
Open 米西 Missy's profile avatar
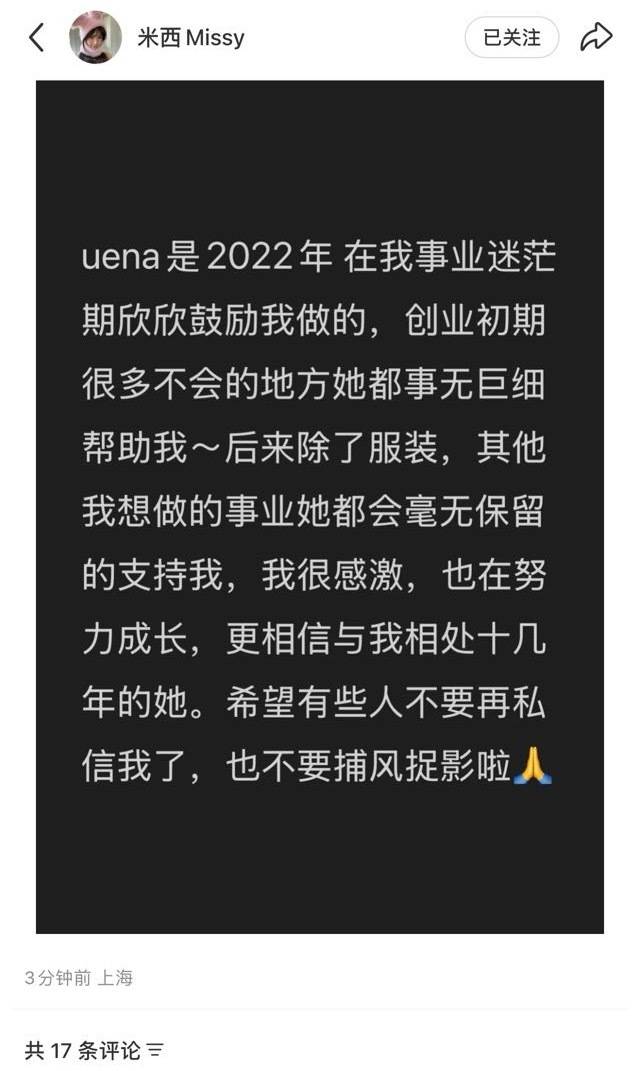click(95, 38)
